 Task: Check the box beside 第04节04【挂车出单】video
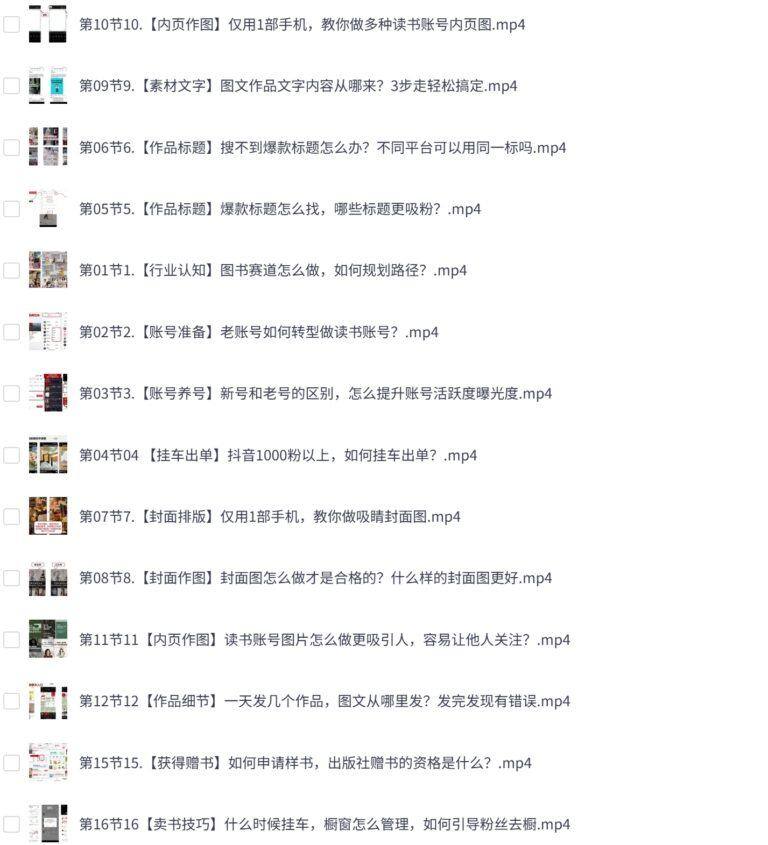pyautogui.click(x=11, y=455)
